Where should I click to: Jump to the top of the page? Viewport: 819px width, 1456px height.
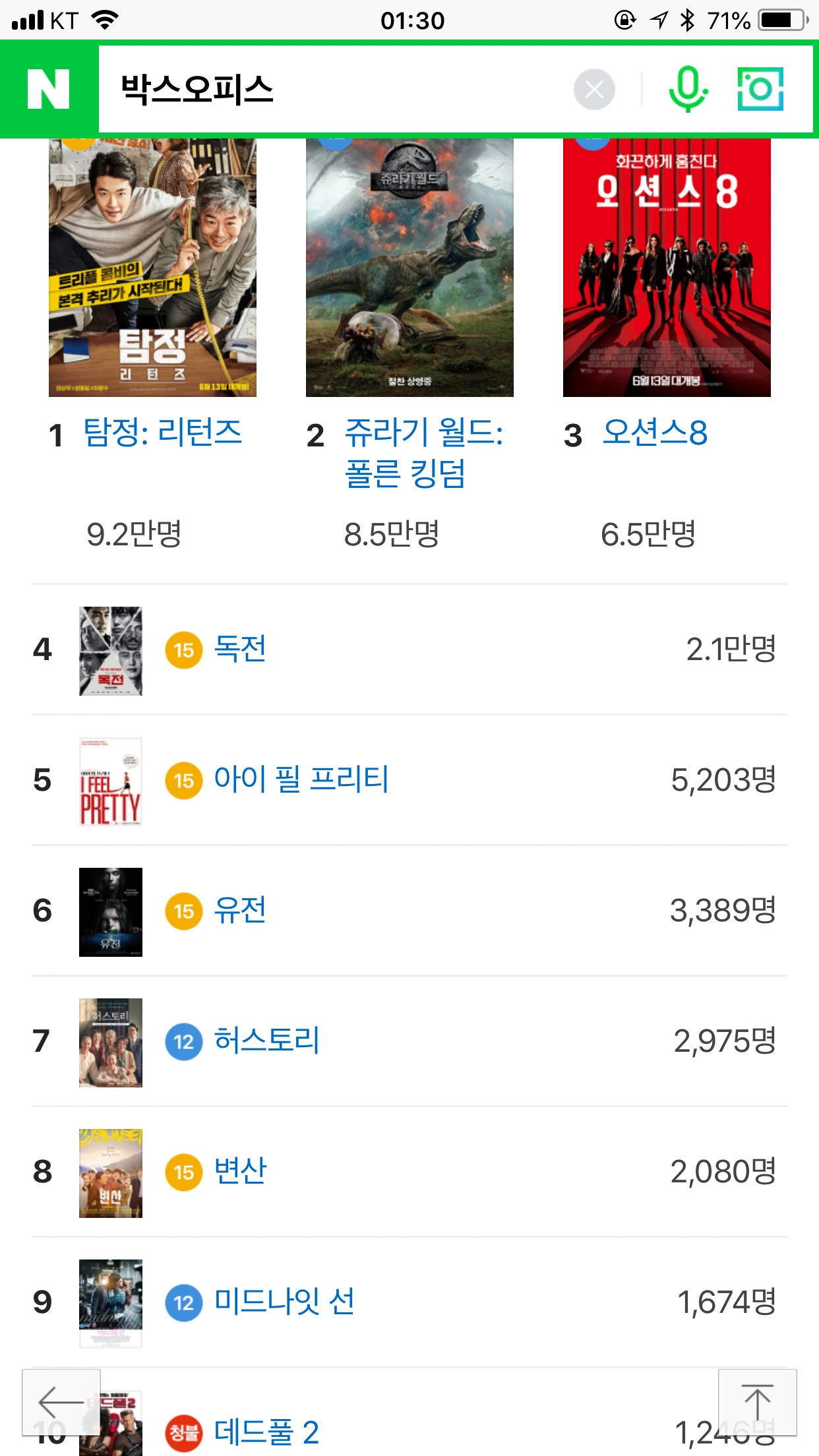click(757, 1402)
